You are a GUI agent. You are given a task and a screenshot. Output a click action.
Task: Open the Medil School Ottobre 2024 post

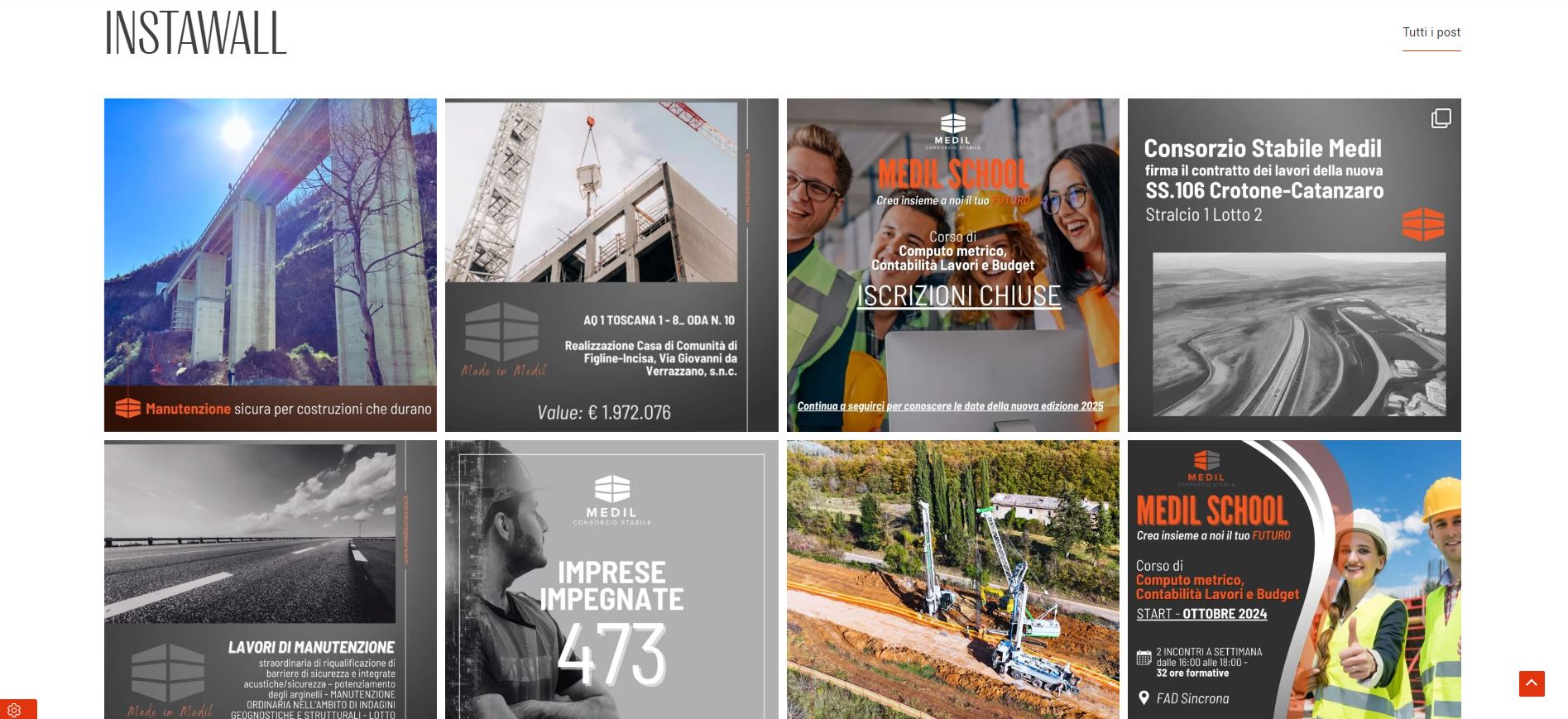click(1293, 579)
